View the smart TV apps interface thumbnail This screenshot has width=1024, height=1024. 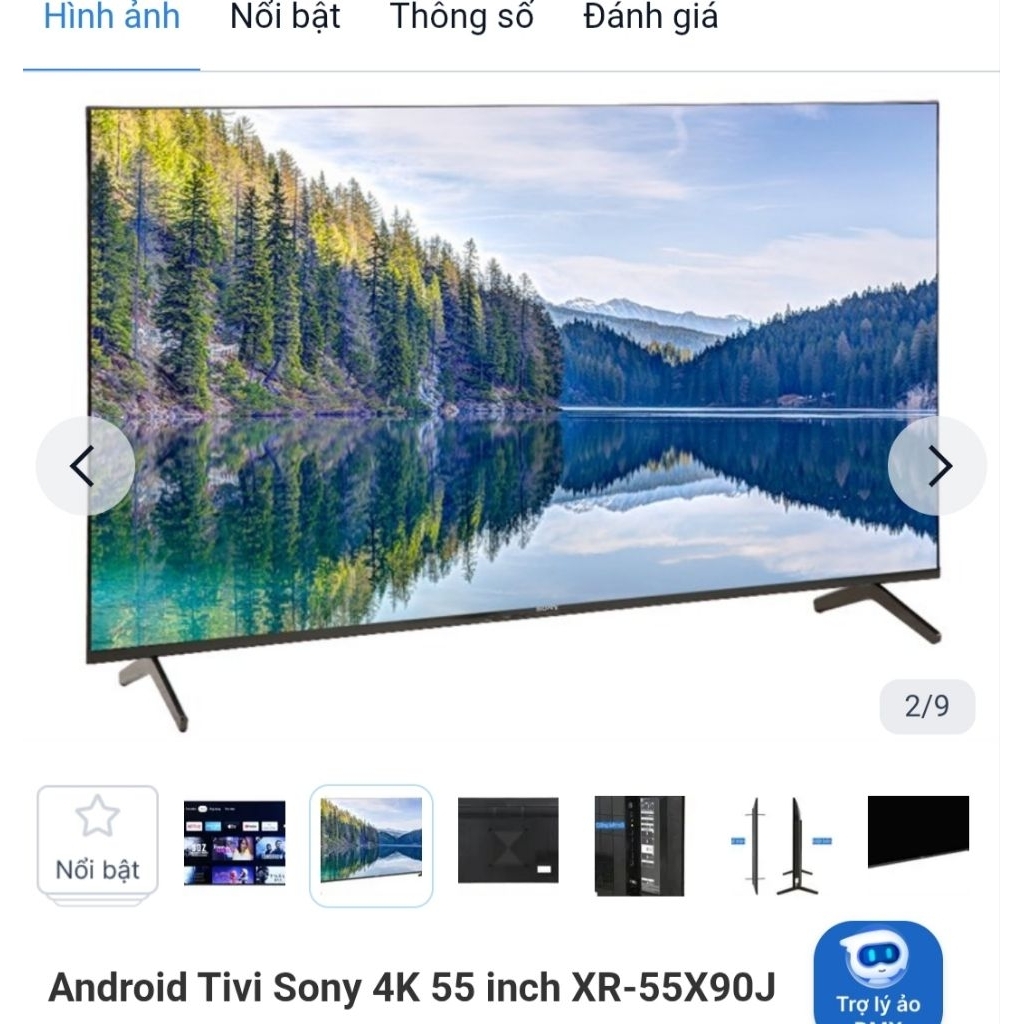point(234,843)
